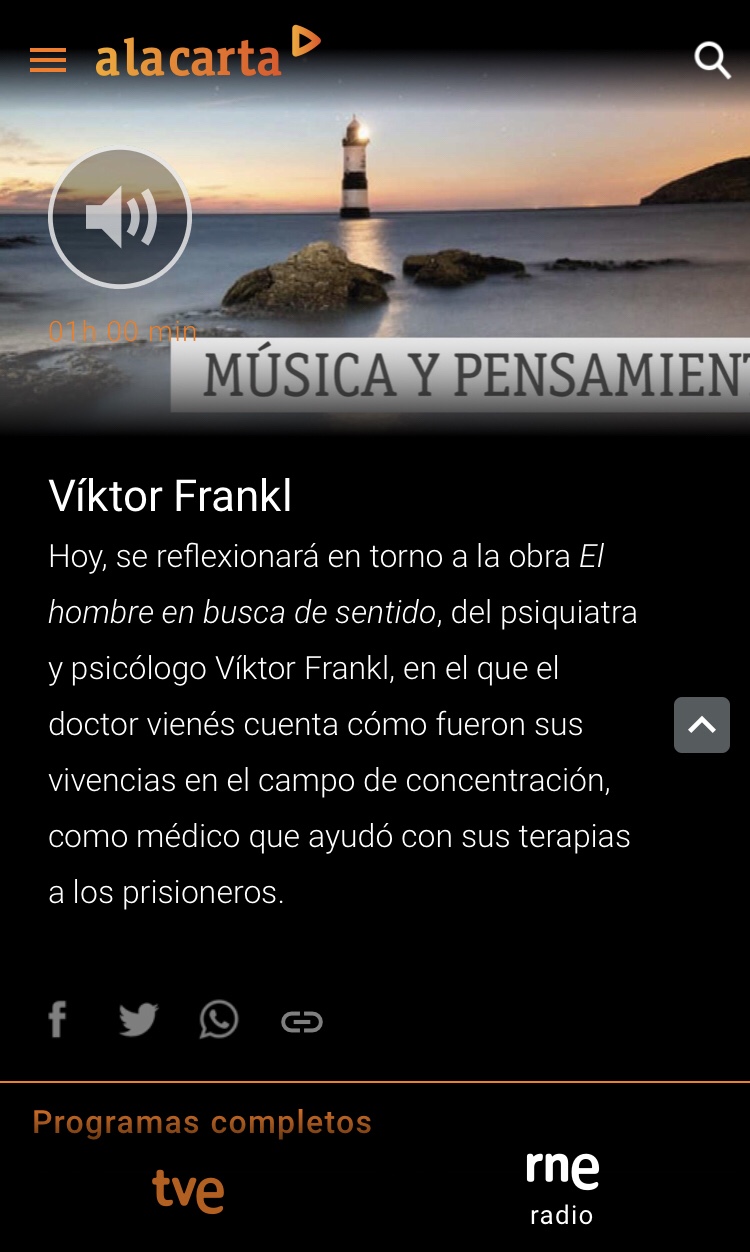Image resolution: width=750 pixels, height=1252 pixels.
Task: Tap the scroll-to-top arrow button
Action: click(702, 725)
